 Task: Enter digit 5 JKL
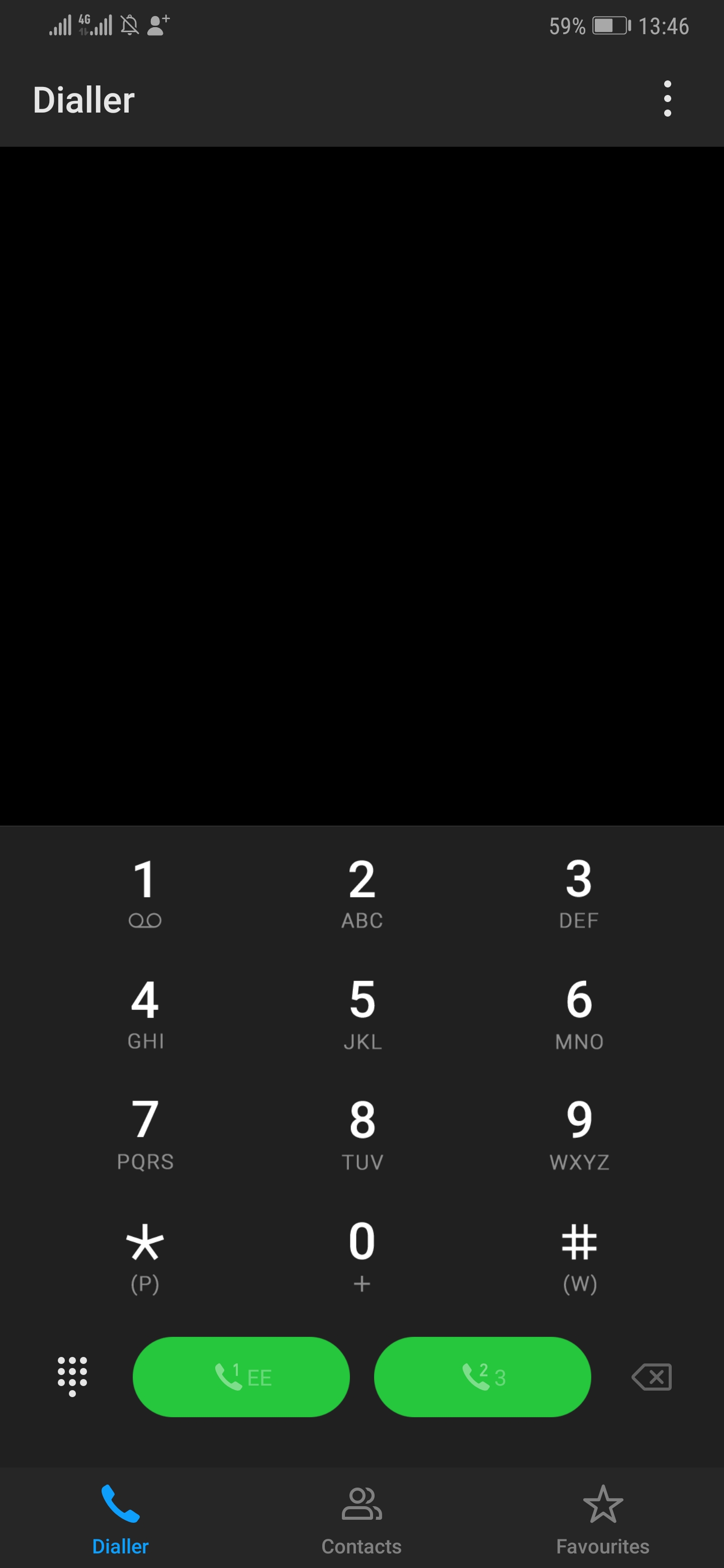coord(361,1012)
